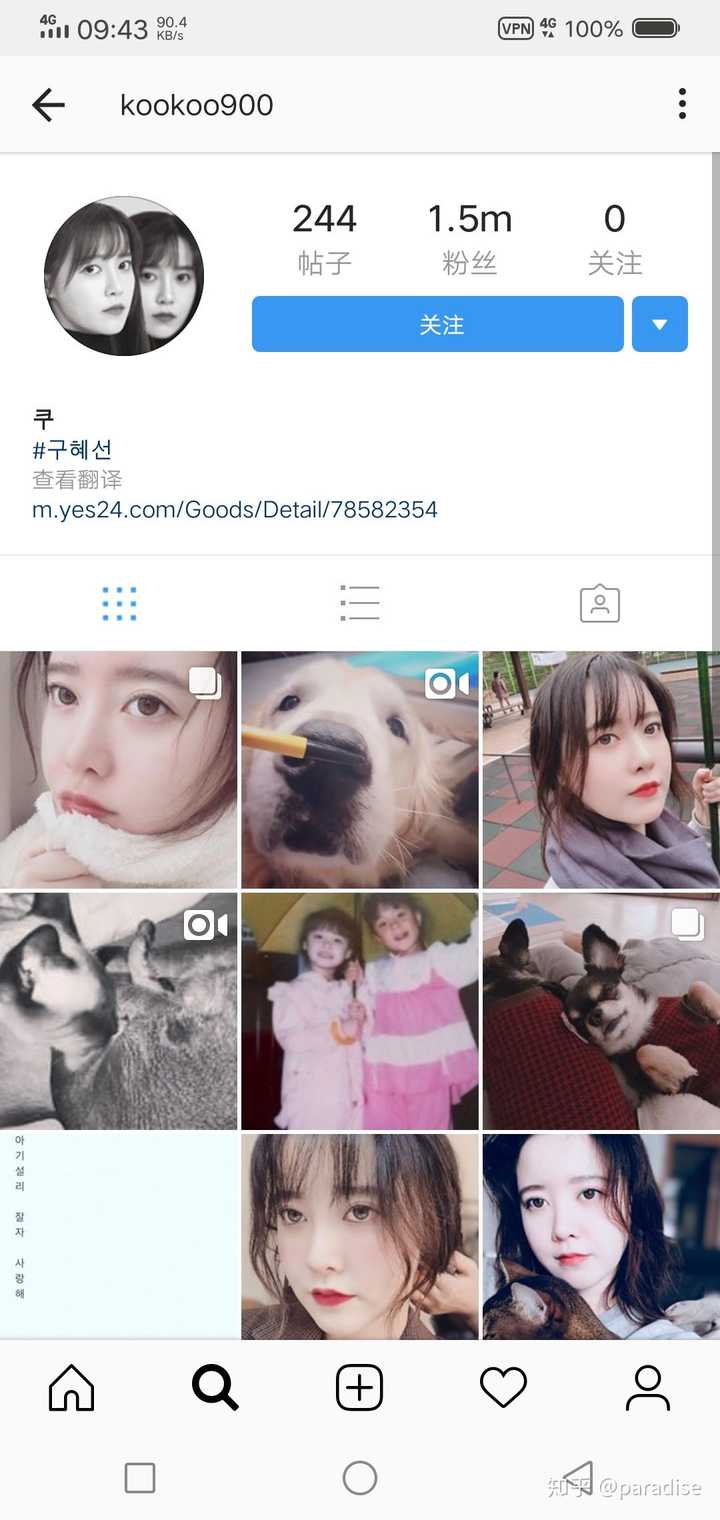Open the two children in pink photo
This screenshot has width=720, height=1520.
pos(360,1011)
